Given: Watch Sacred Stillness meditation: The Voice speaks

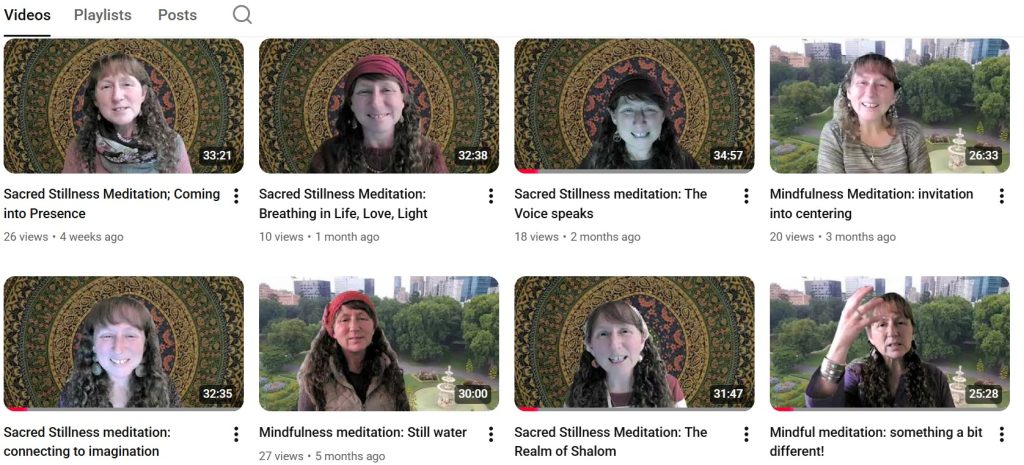Looking at the screenshot, I should (x=634, y=106).
